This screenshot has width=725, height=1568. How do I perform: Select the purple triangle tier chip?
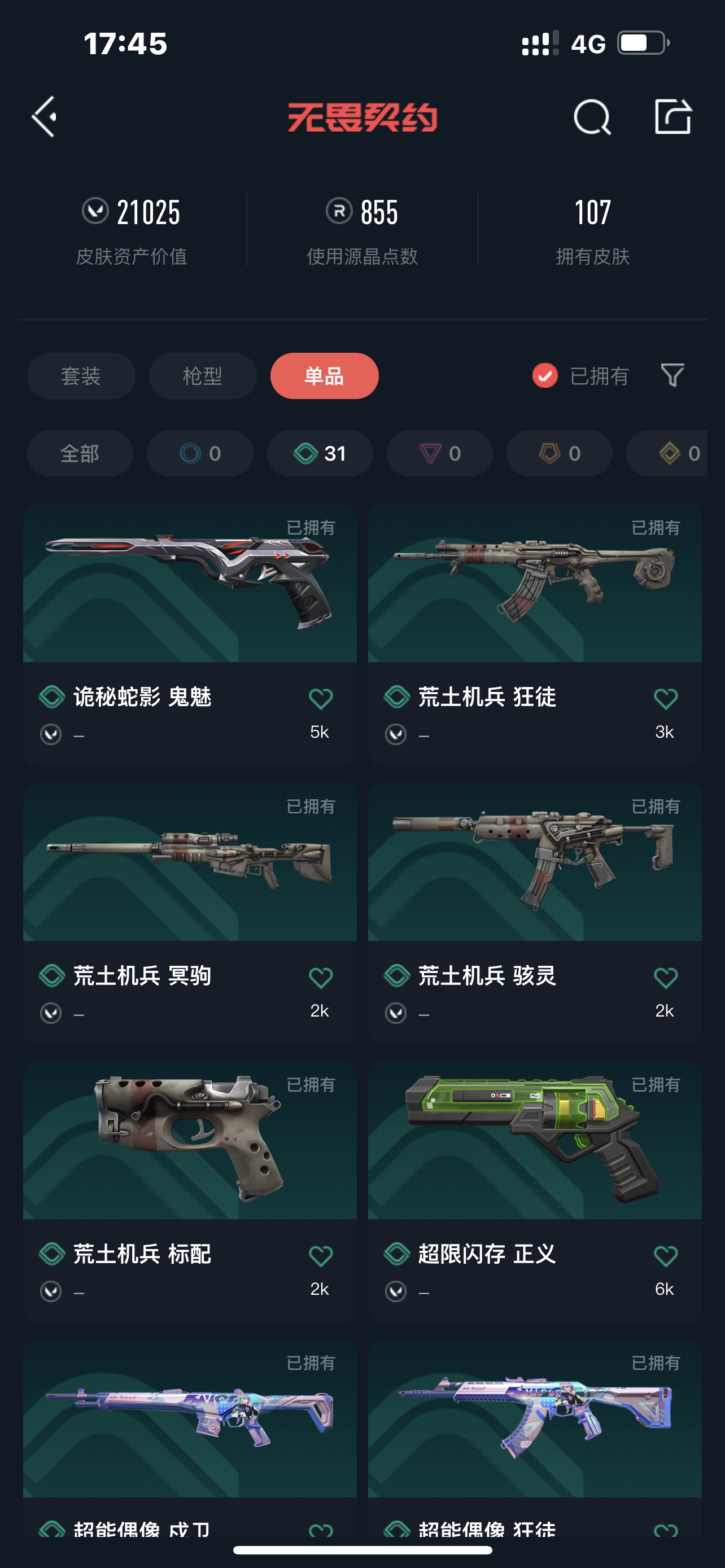click(x=439, y=453)
